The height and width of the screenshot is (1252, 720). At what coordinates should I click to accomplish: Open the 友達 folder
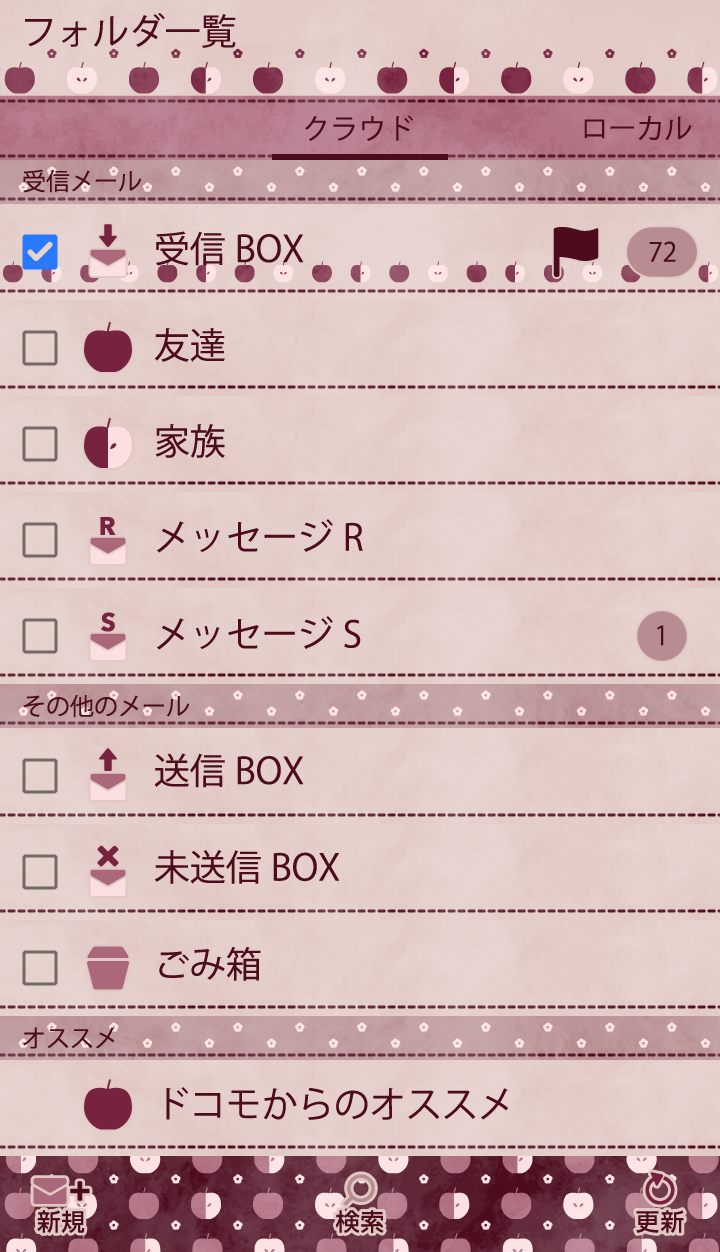(190, 346)
